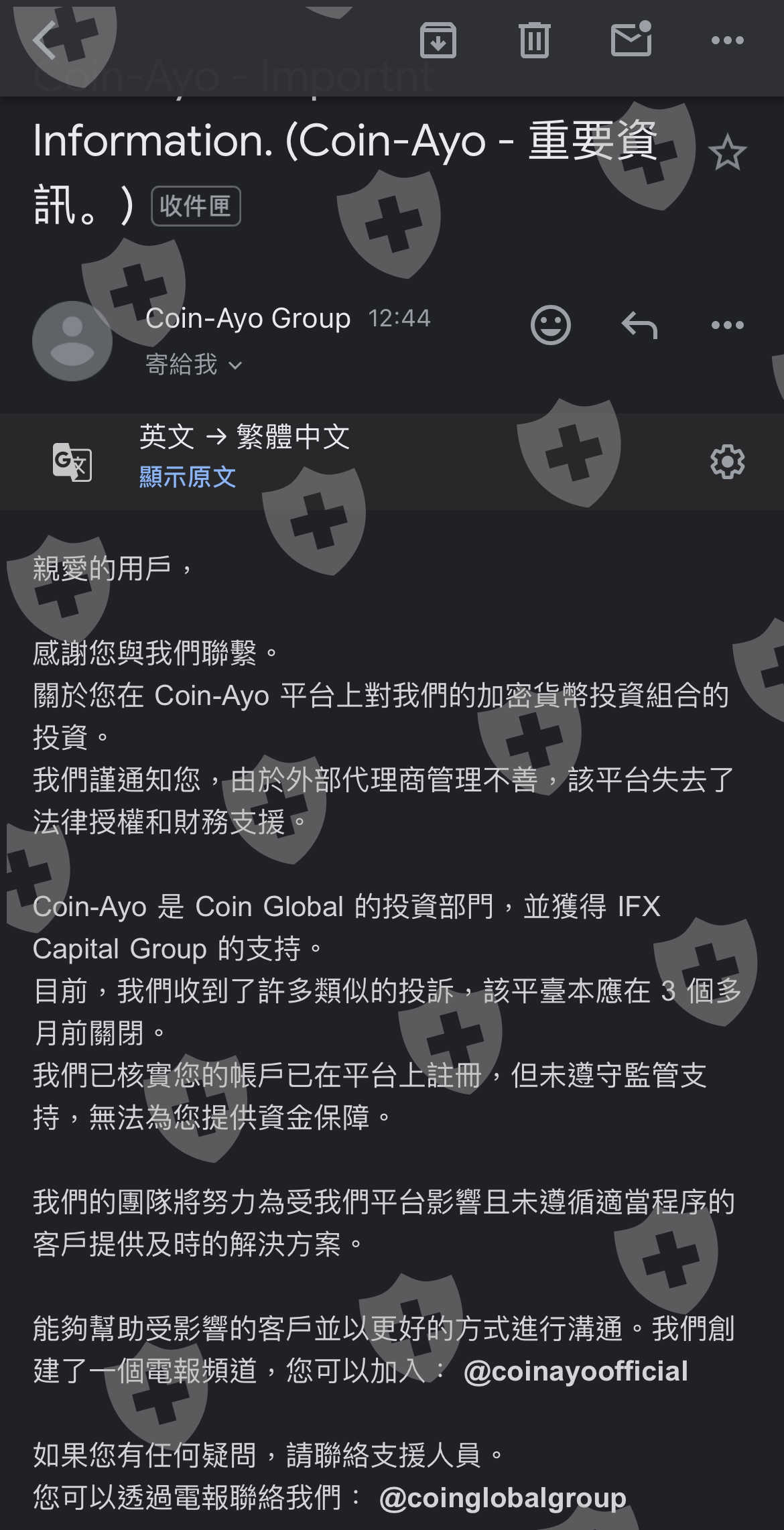Go back to the inbox list
This screenshot has height=1530, width=784.
point(46,40)
